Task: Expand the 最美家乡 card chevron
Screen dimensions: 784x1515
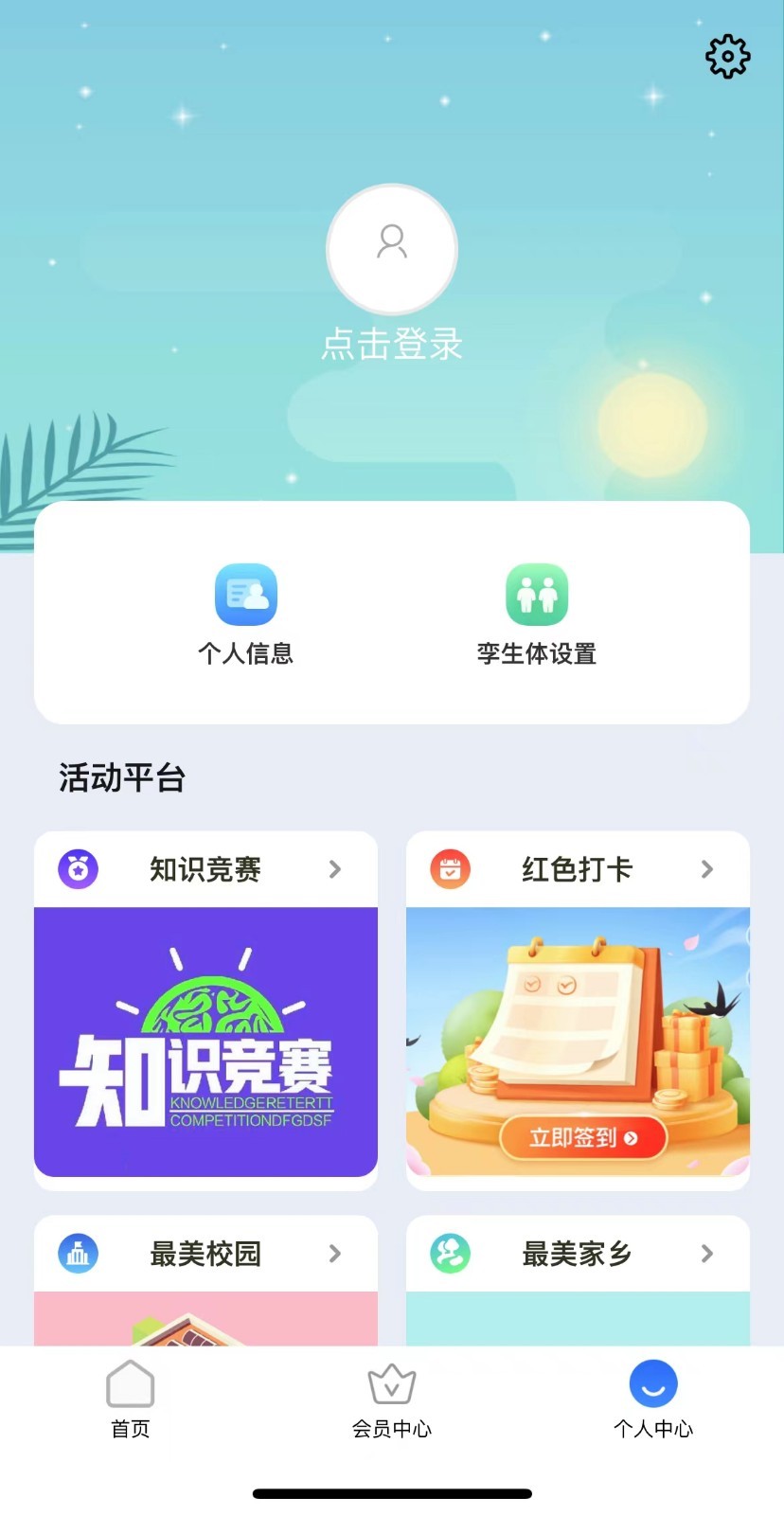Action: click(707, 1254)
